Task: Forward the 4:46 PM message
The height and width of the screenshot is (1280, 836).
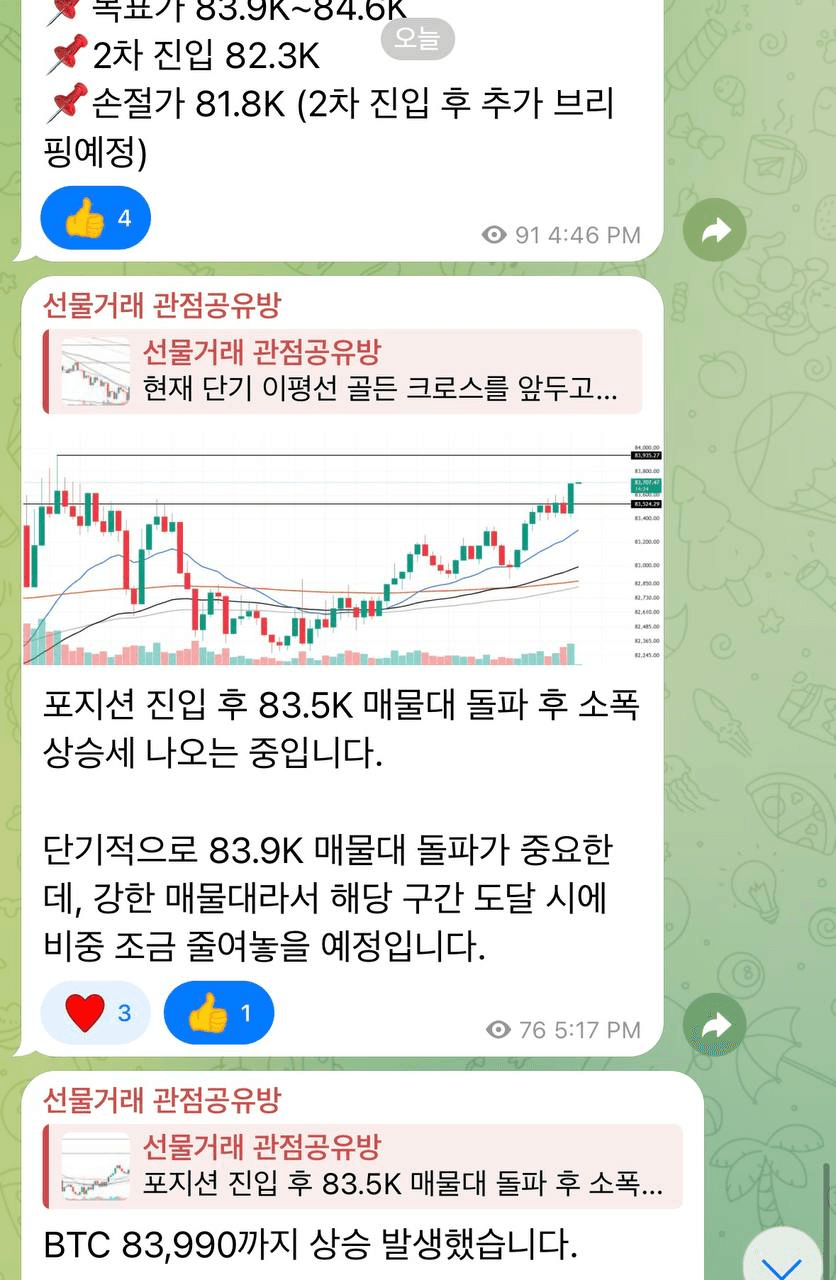Action: pyautogui.click(x=714, y=231)
